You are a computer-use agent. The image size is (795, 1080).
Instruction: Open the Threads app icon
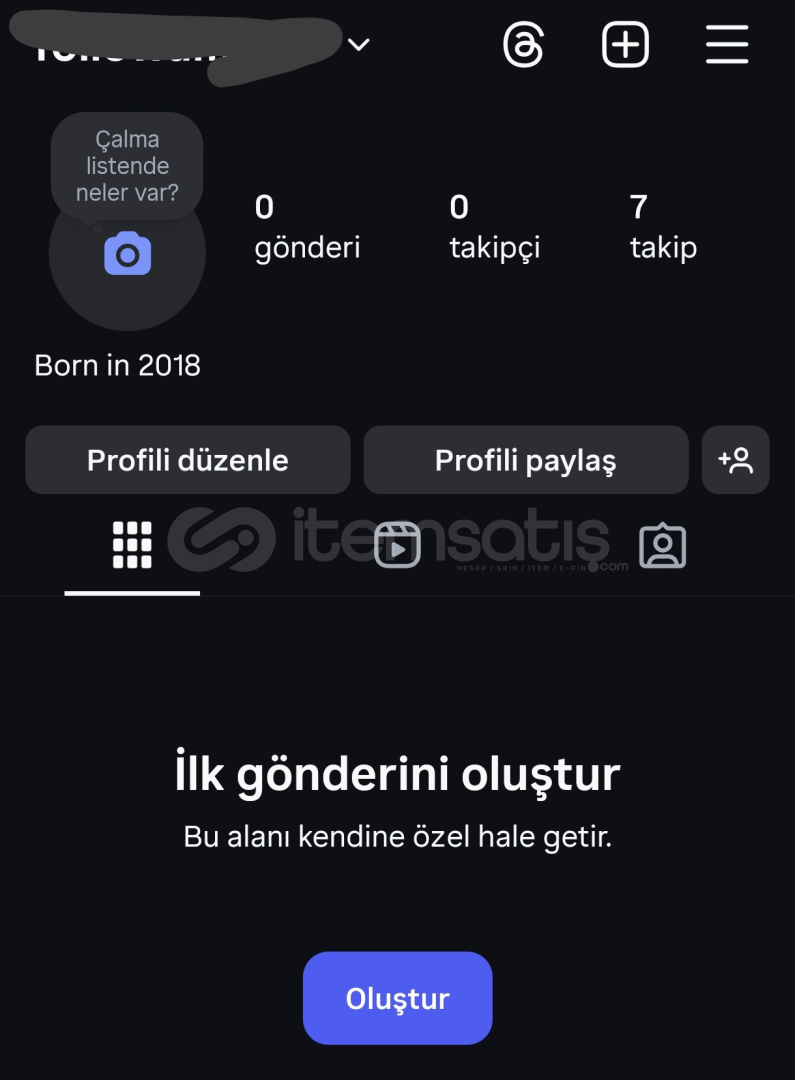coord(524,44)
